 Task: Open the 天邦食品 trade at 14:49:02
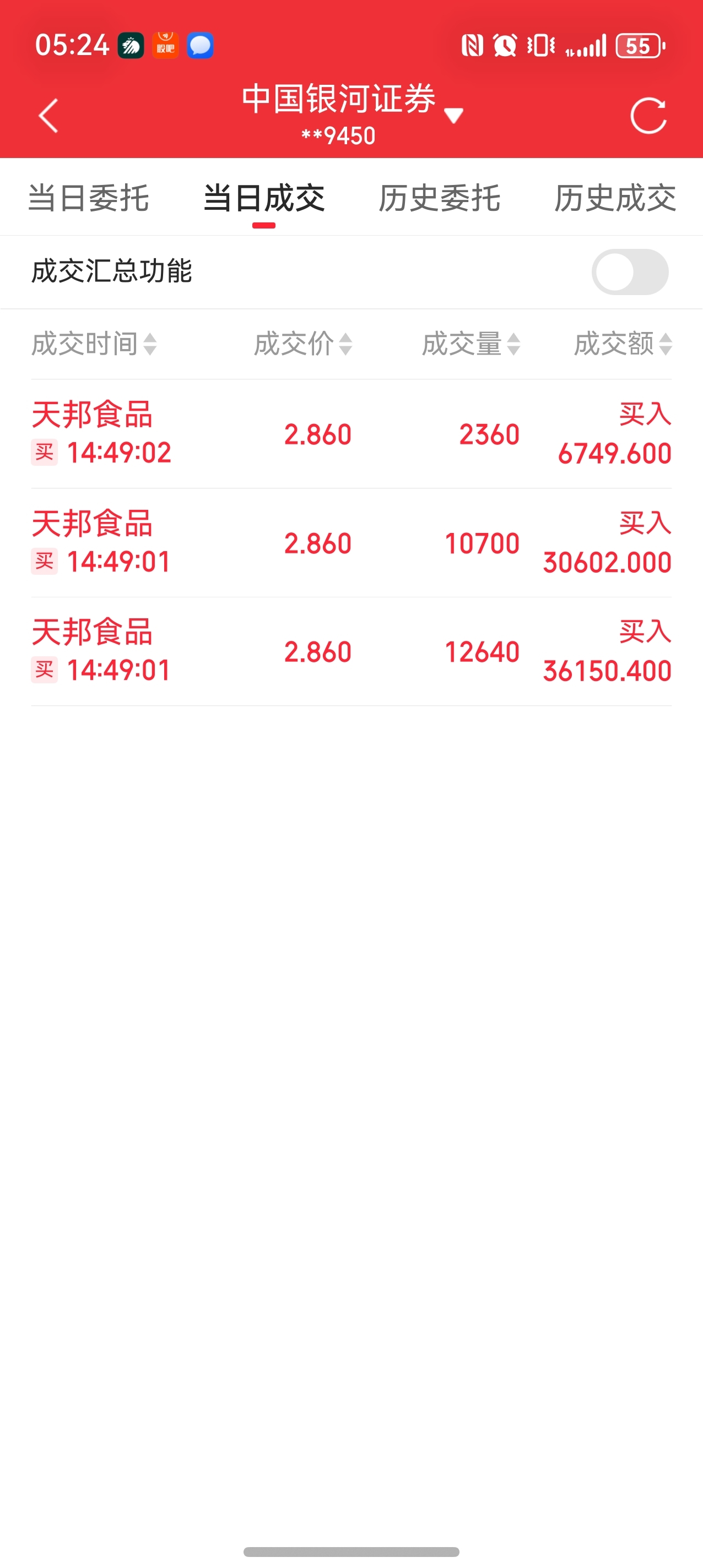click(351, 434)
